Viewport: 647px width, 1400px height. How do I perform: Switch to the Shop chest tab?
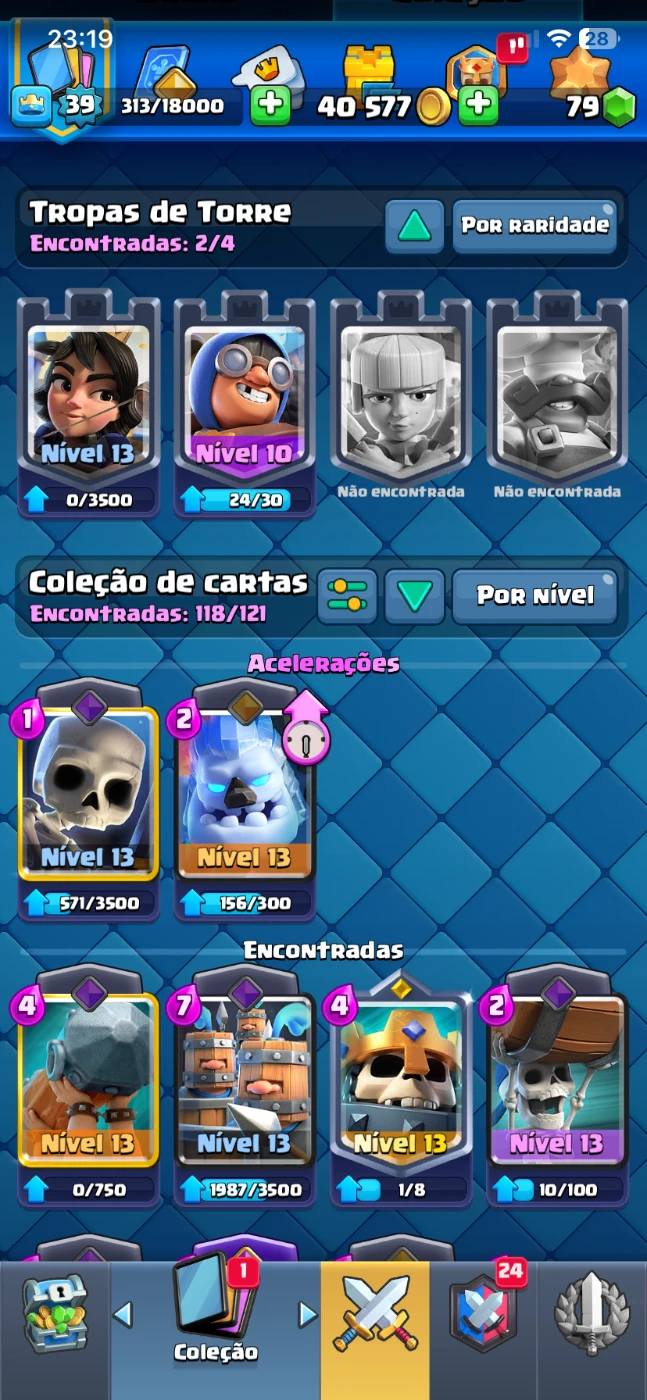[x=55, y=1315]
